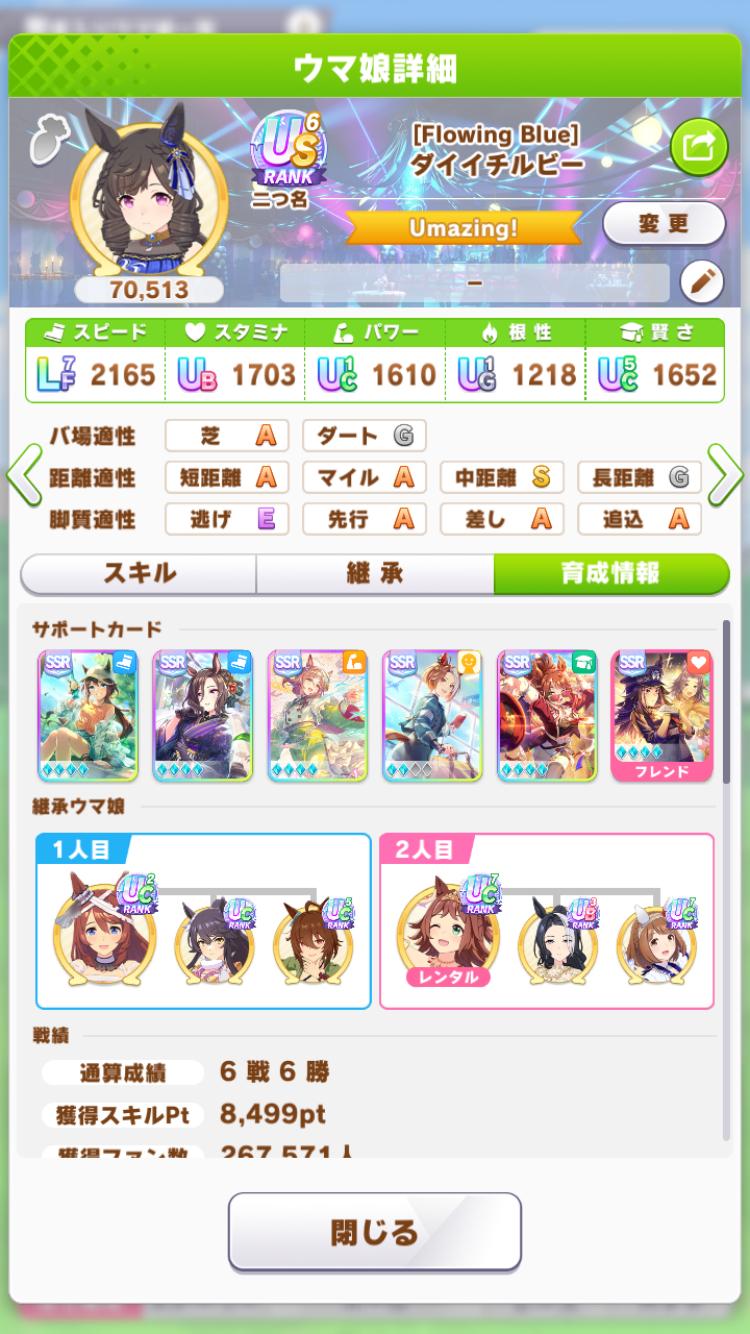Go to previous character with left arrow
750x1334 pixels.
coord(22,477)
